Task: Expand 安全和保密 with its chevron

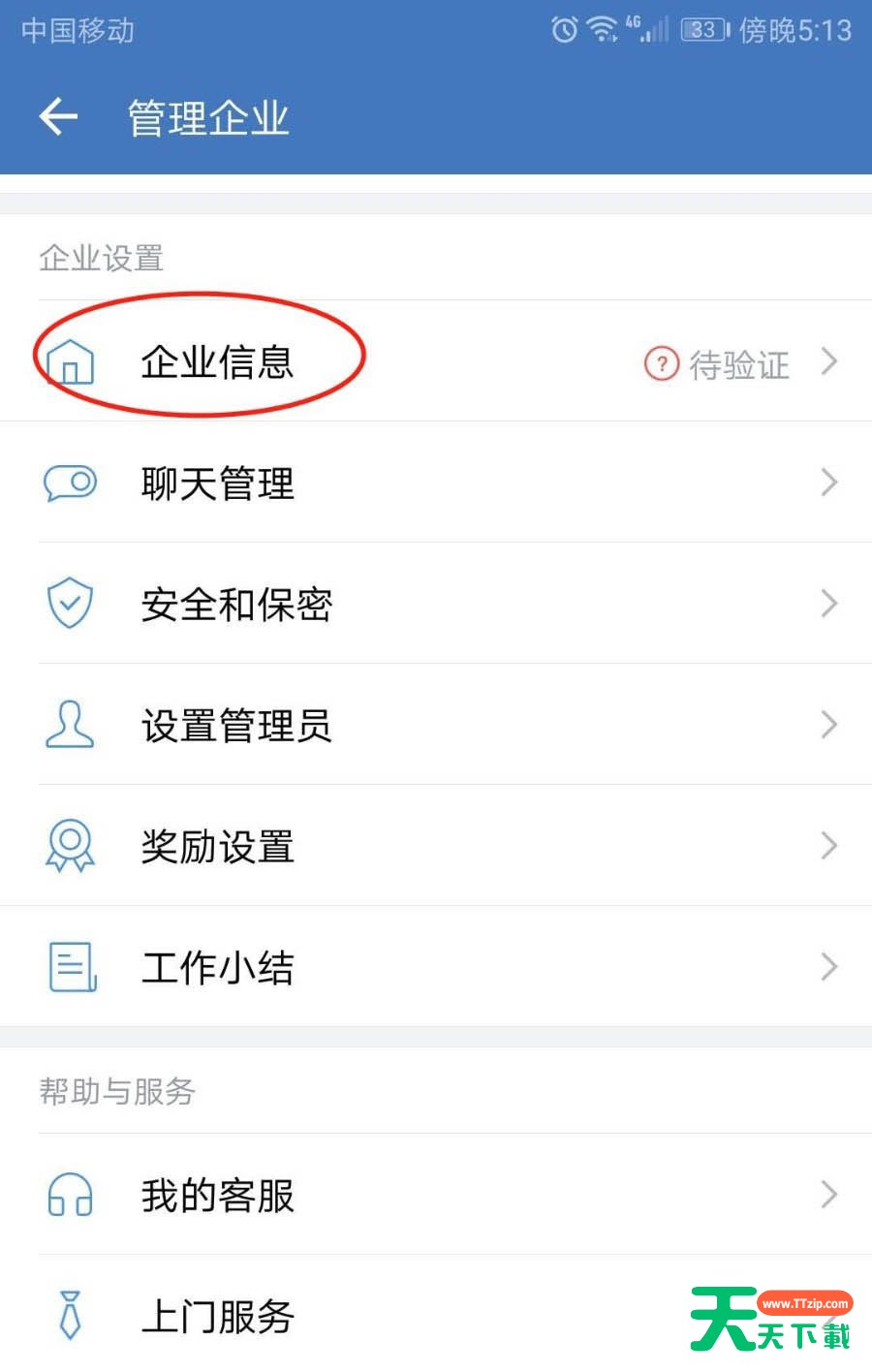Action: (x=830, y=604)
